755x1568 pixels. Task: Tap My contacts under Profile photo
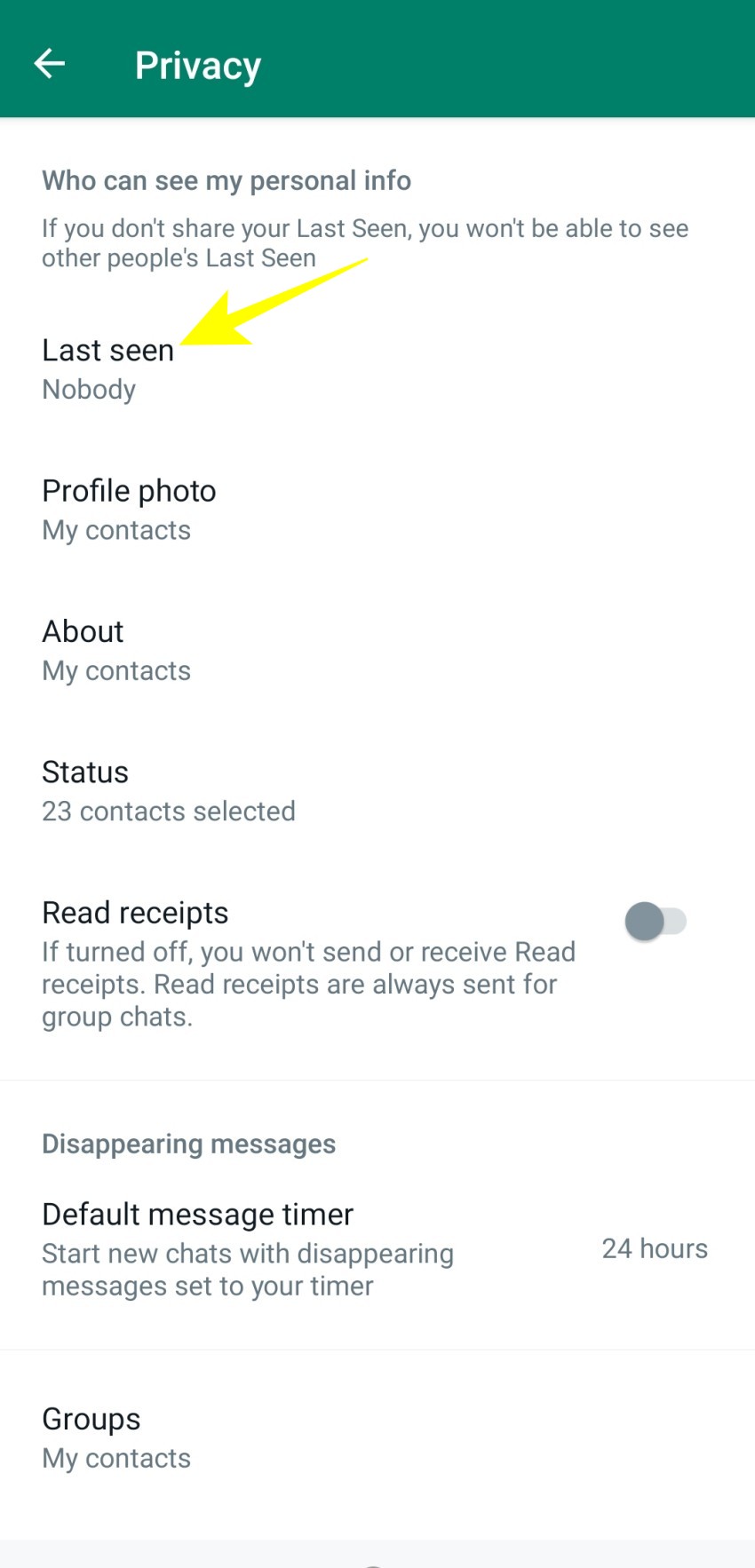[x=115, y=530]
